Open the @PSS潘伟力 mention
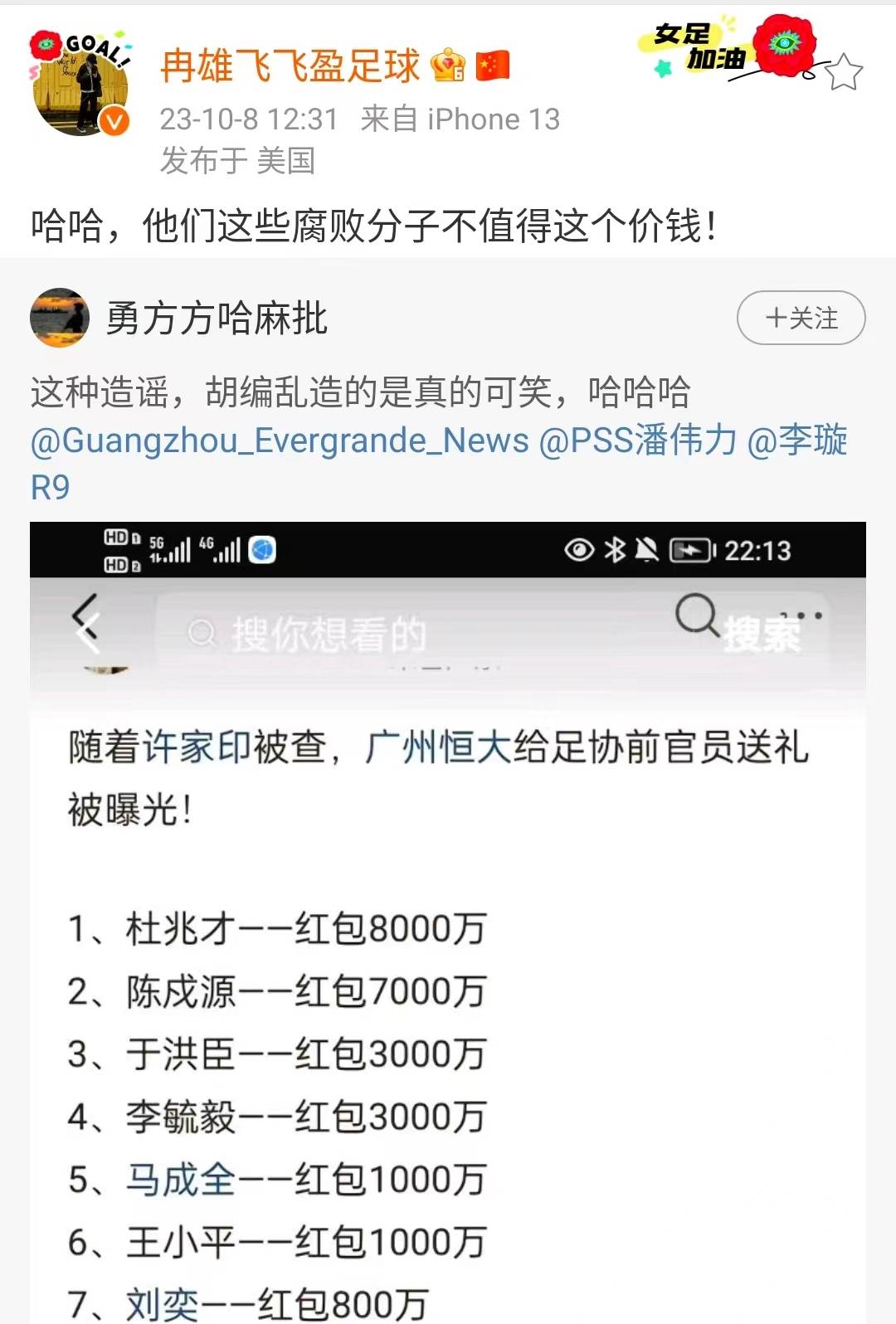This screenshot has width=896, height=1324. 637,441
